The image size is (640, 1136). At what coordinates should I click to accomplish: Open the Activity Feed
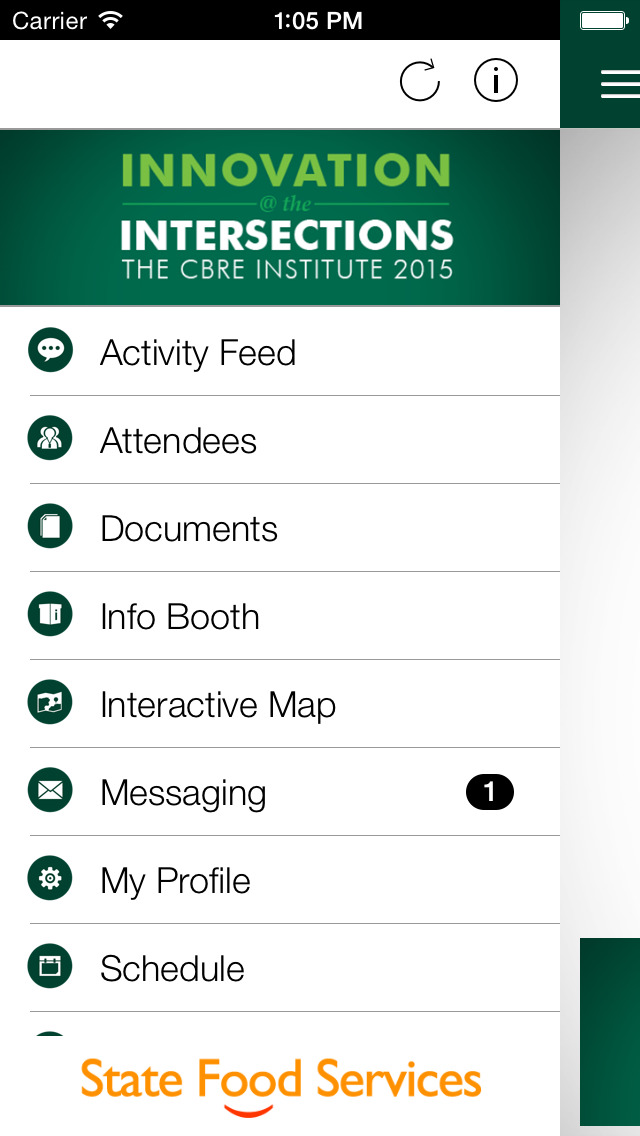pos(198,352)
